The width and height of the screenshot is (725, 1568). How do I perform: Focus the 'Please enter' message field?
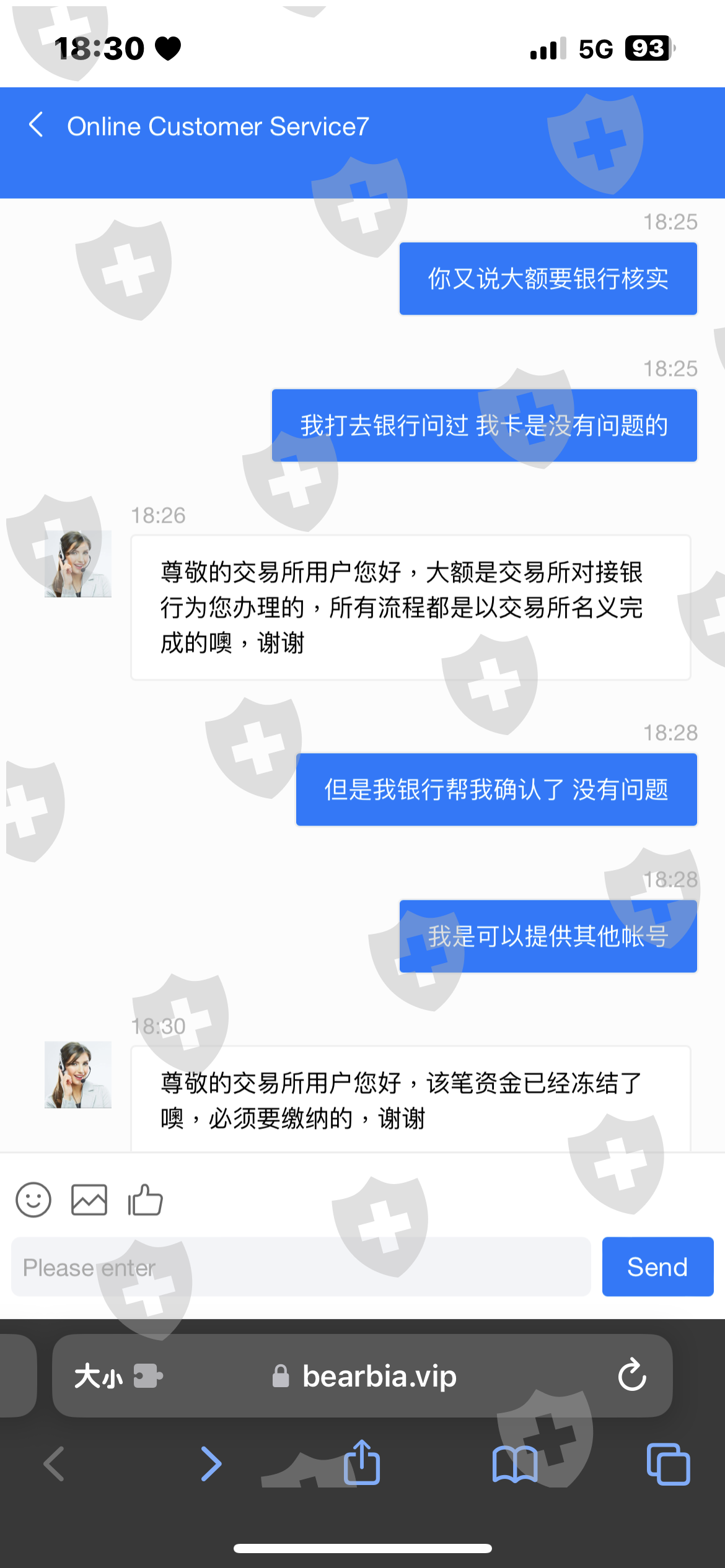click(x=301, y=1267)
